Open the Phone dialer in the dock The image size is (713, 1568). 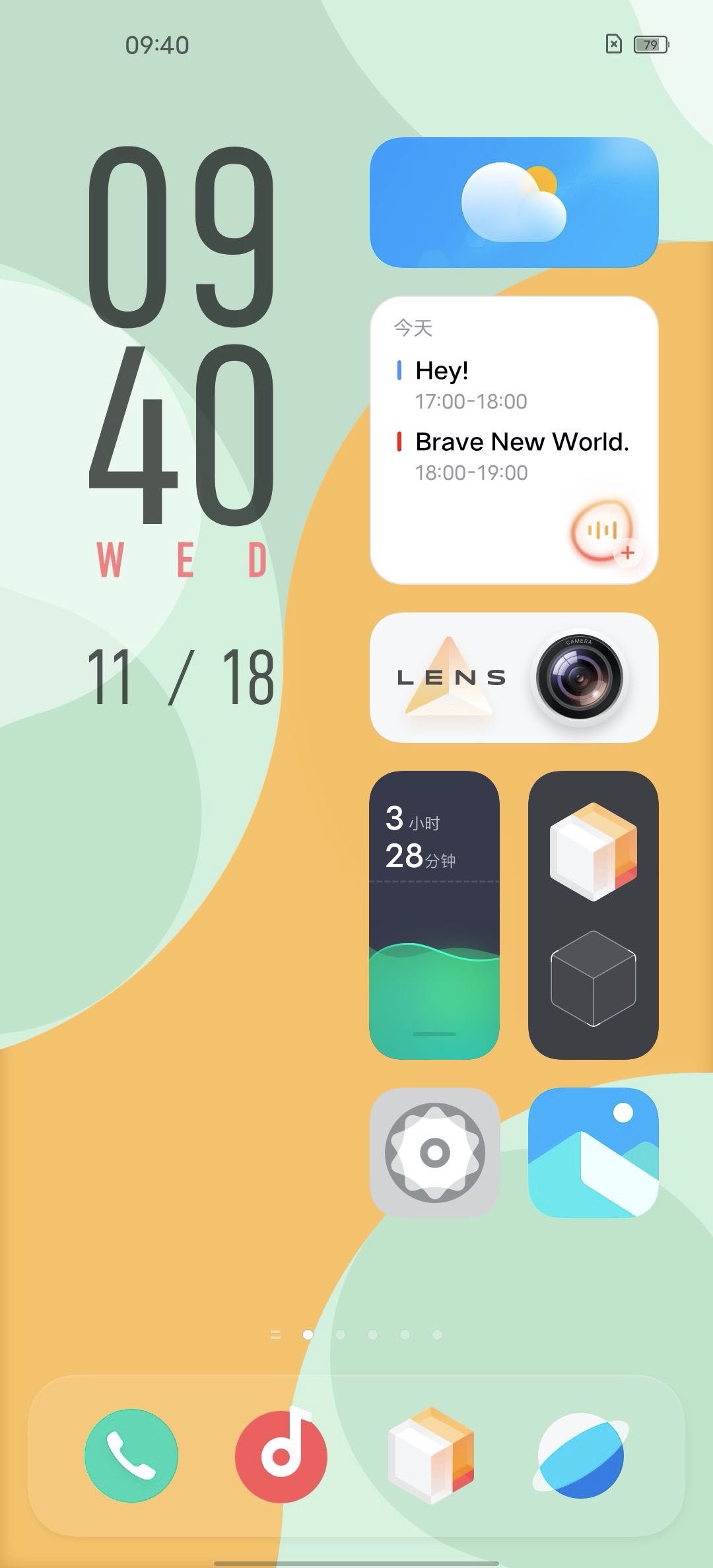pyautogui.click(x=131, y=1455)
